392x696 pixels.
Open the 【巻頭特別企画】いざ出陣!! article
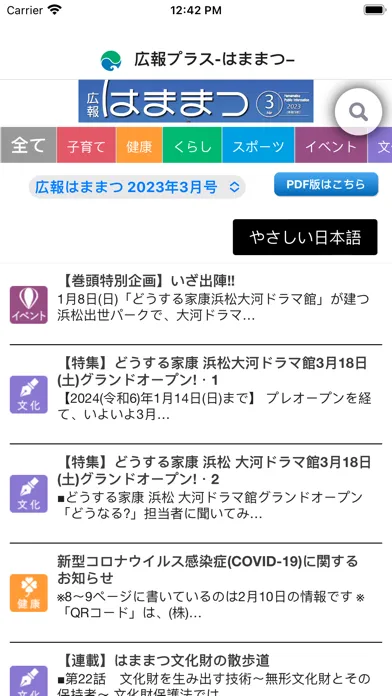coord(196,304)
